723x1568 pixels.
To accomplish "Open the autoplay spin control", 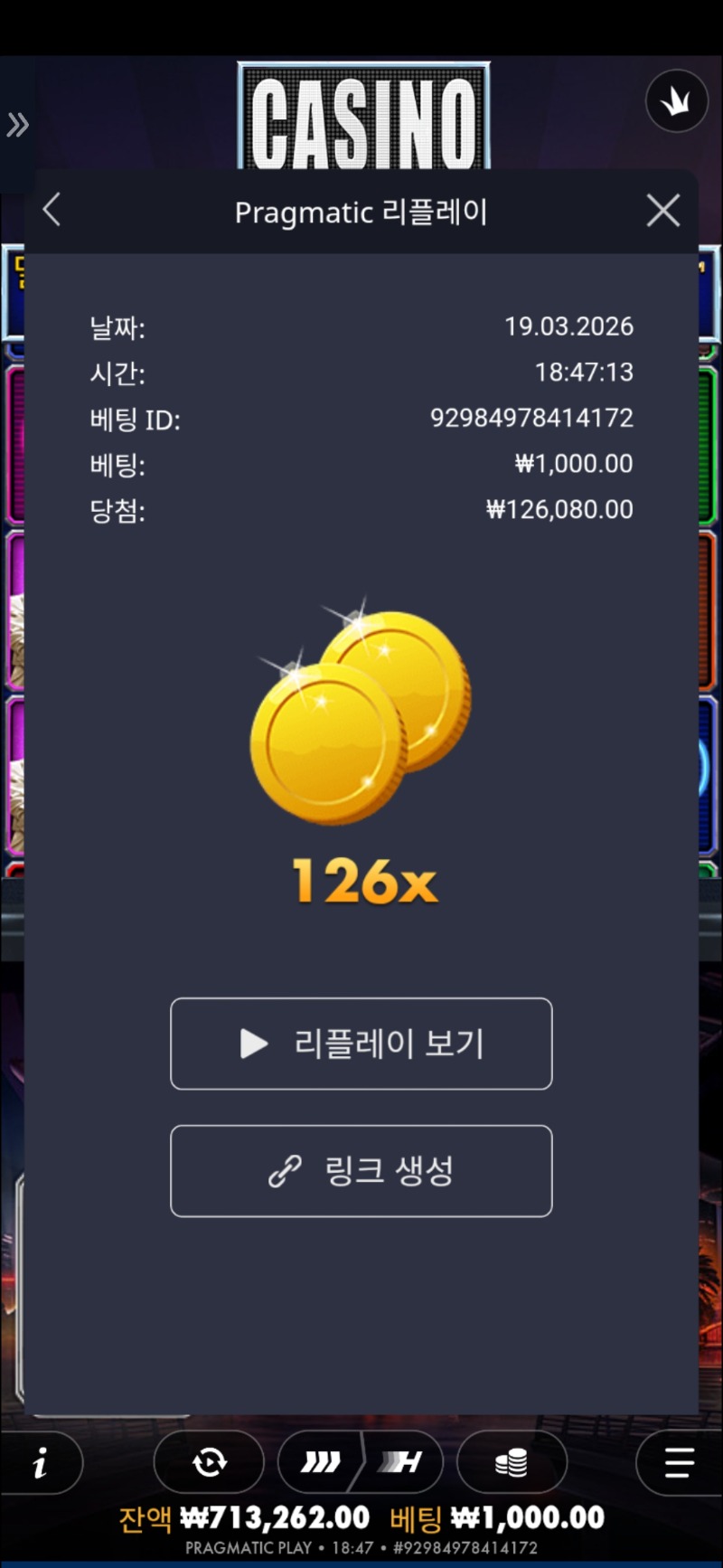I will 209,1462.
